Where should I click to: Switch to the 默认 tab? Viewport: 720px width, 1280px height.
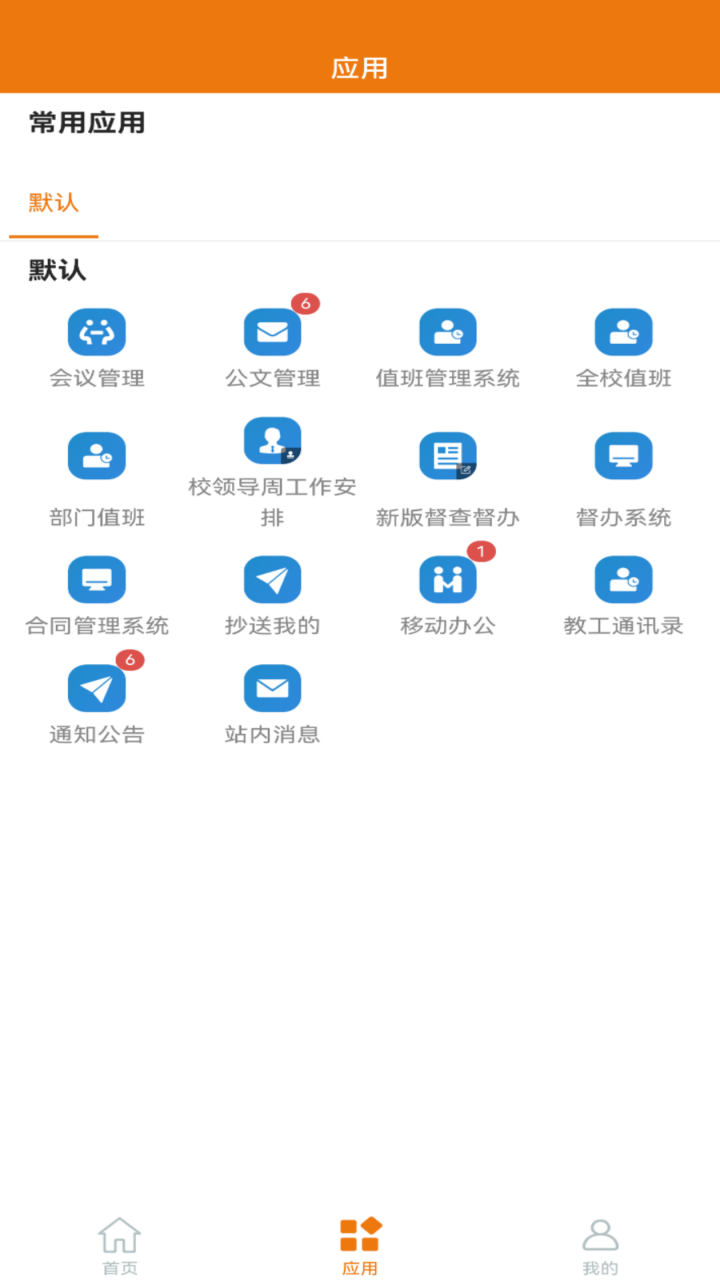pos(53,203)
